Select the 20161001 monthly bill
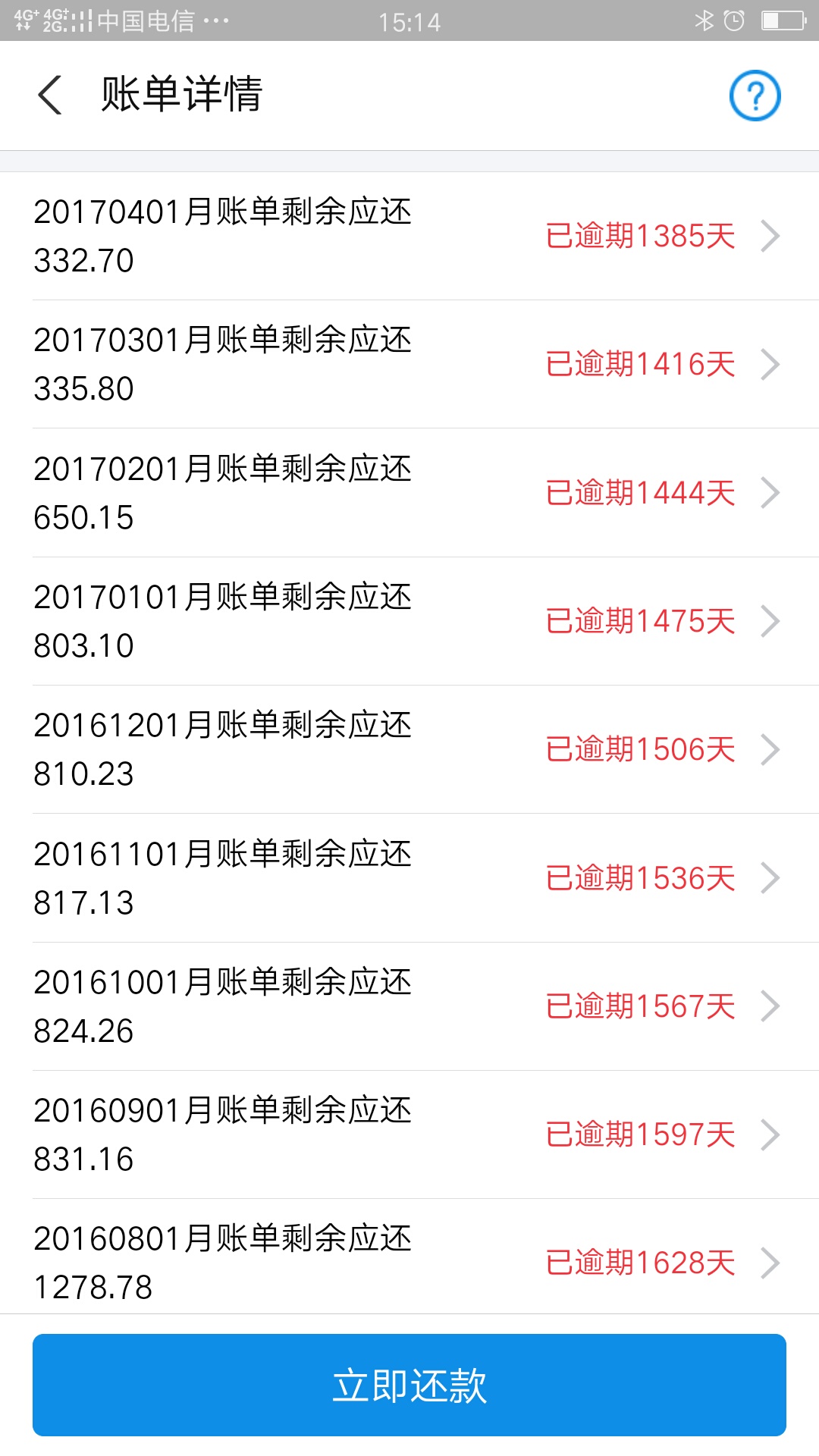The height and width of the screenshot is (1456, 819). click(x=409, y=1006)
